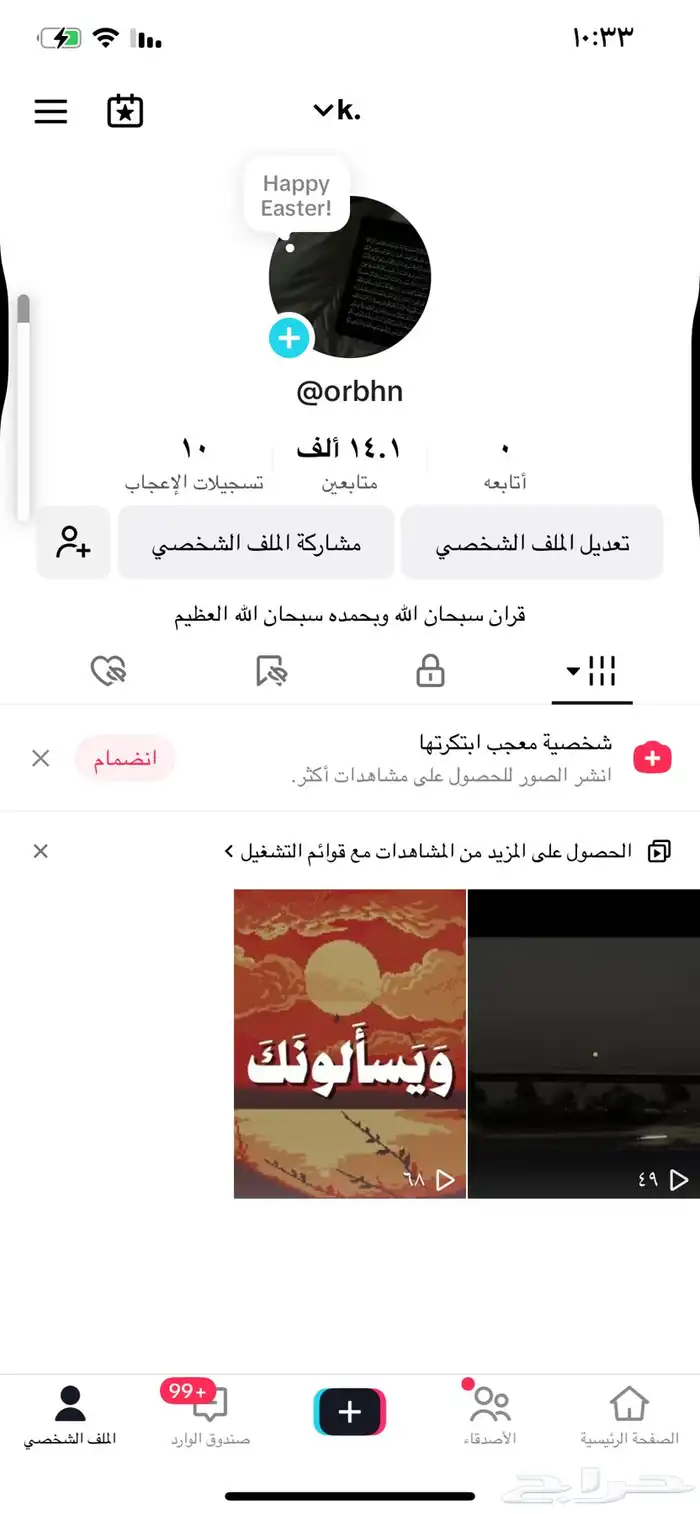Viewport: 700px width, 1514px height.
Task: Open the Happy Easter note bubble
Action: pos(296,196)
